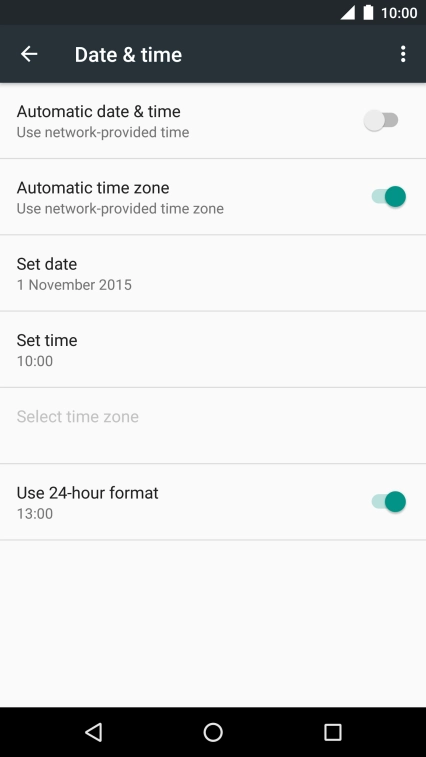
Task: Open the Set date row
Action: point(213,273)
